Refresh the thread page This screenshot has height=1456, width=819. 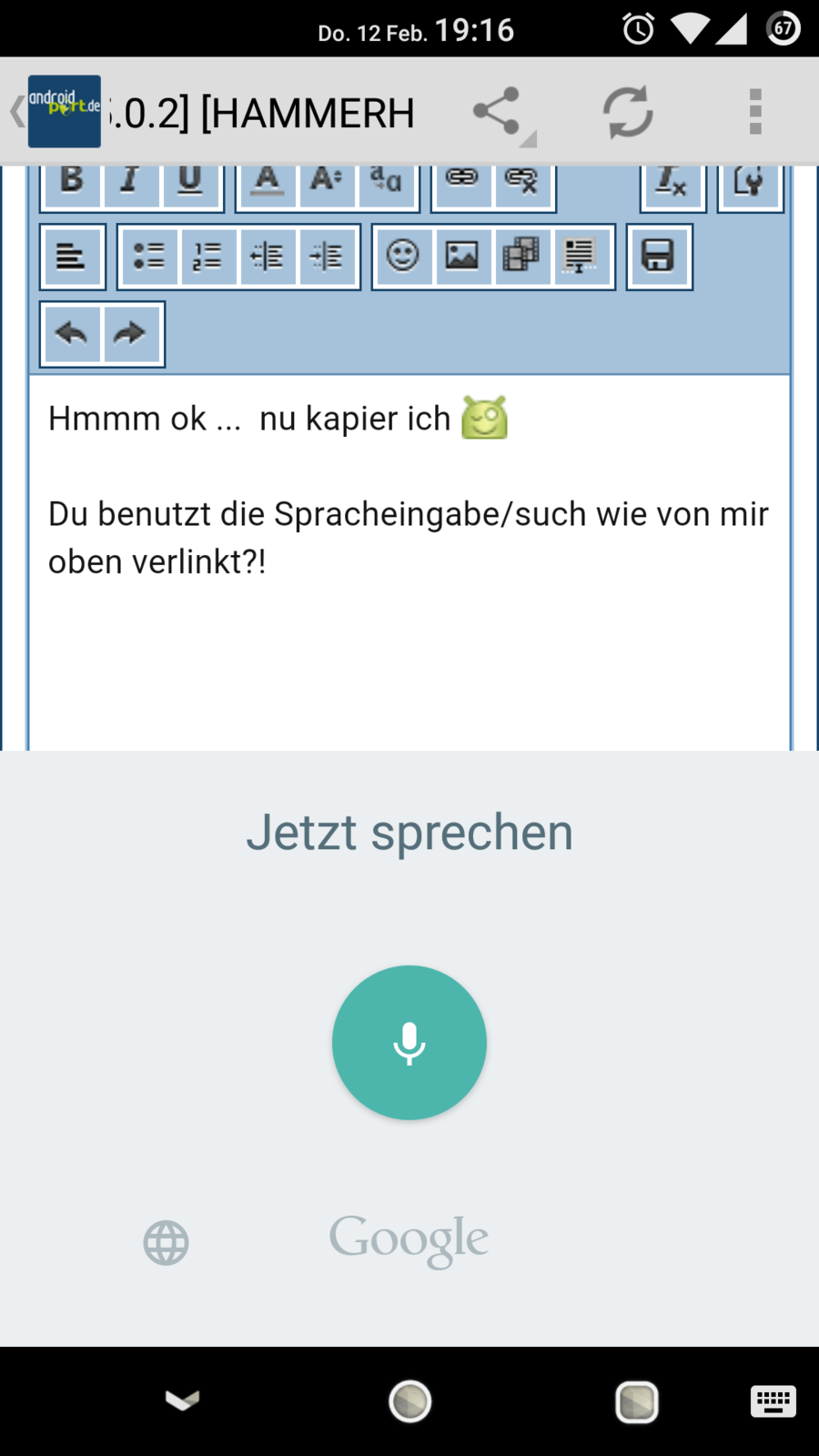[628, 112]
